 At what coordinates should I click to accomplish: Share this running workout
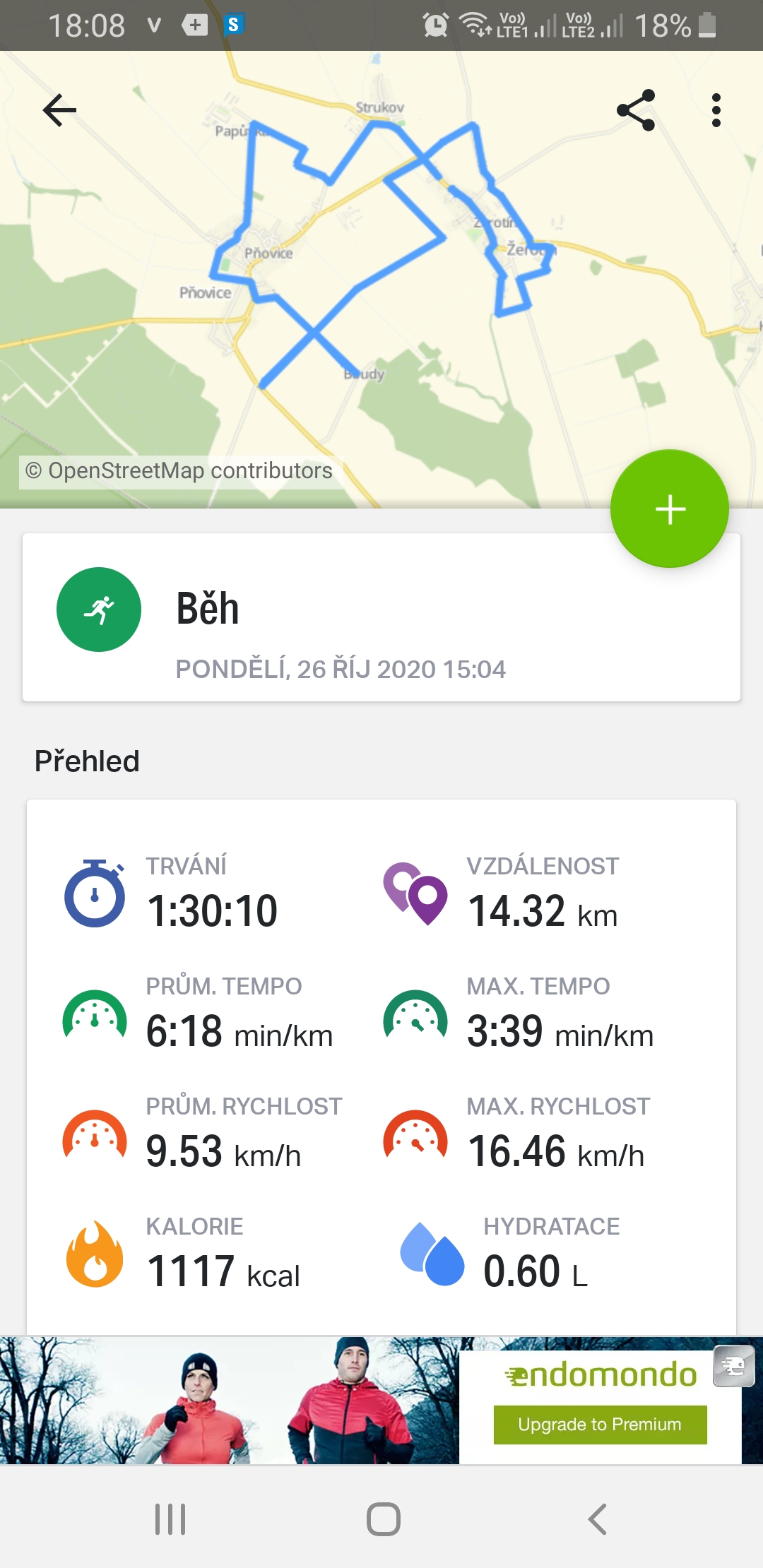pyautogui.click(x=636, y=110)
